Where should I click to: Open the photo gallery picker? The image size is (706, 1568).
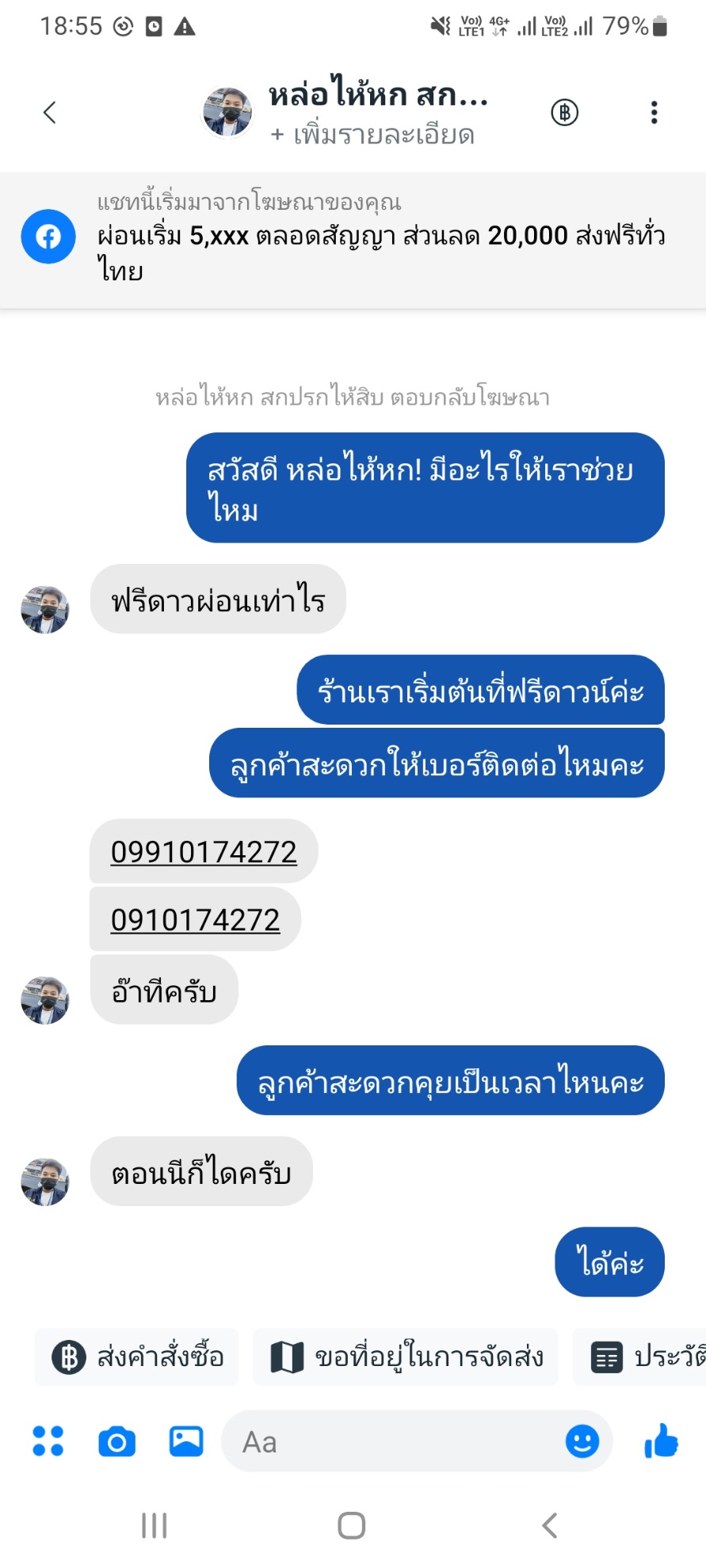click(x=186, y=1441)
